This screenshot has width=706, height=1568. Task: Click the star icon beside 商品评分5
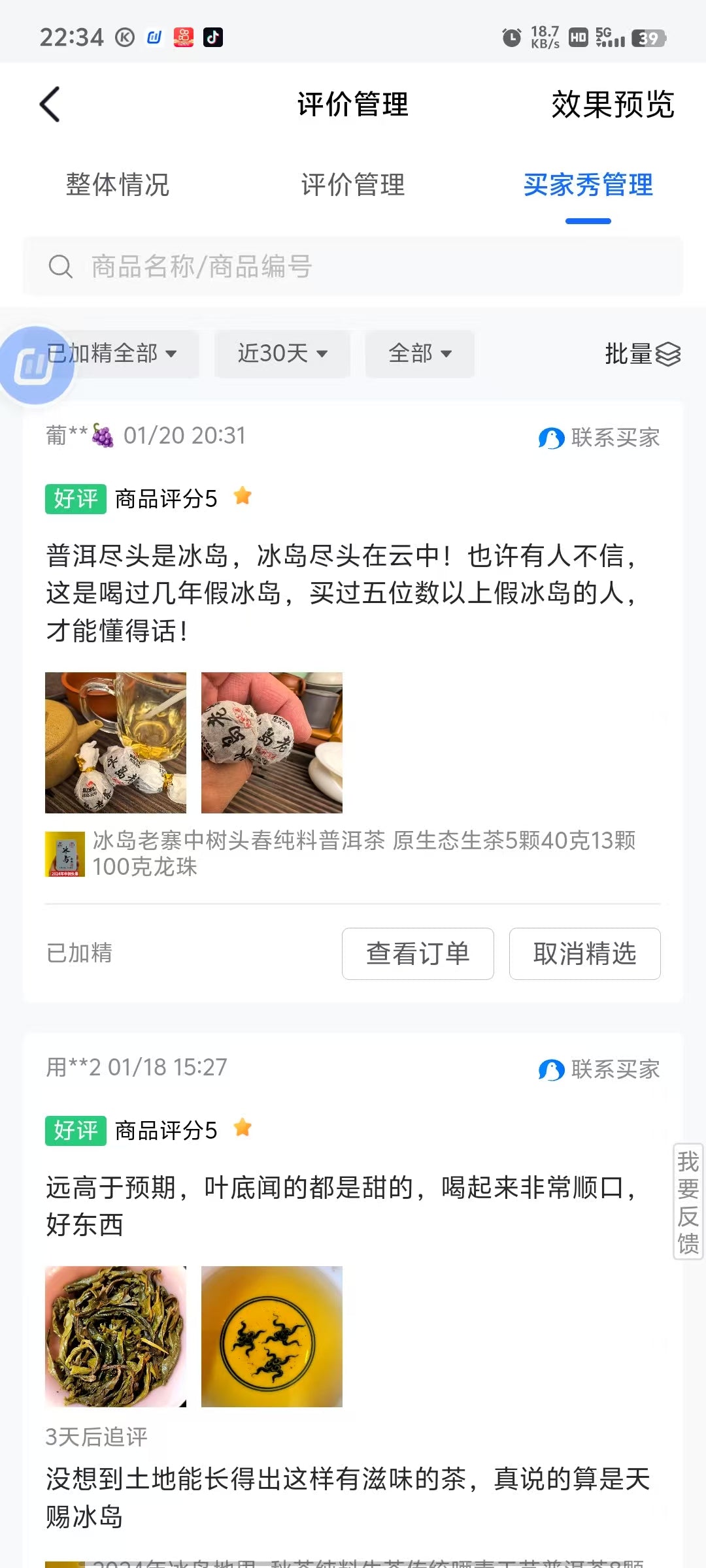pyautogui.click(x=244, y=497)
